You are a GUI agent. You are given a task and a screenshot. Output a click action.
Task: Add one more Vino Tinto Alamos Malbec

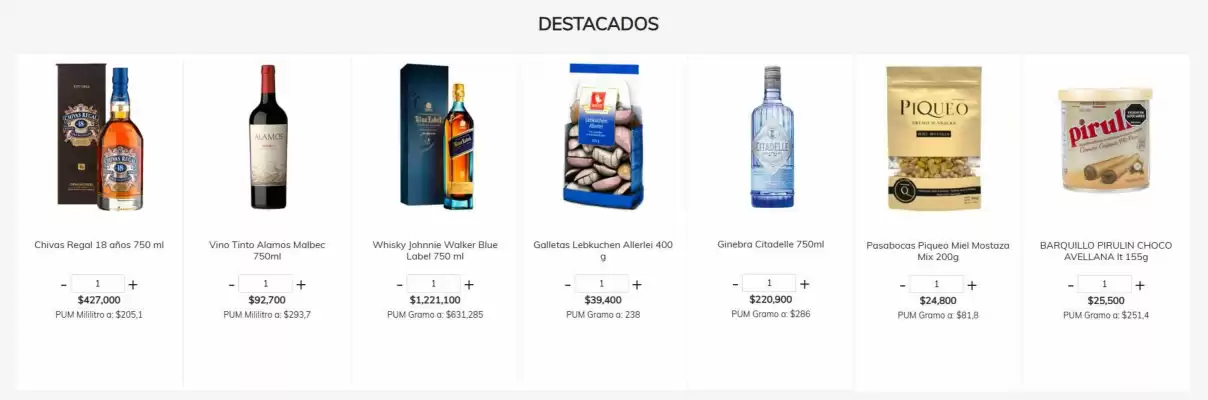[301, 285]
